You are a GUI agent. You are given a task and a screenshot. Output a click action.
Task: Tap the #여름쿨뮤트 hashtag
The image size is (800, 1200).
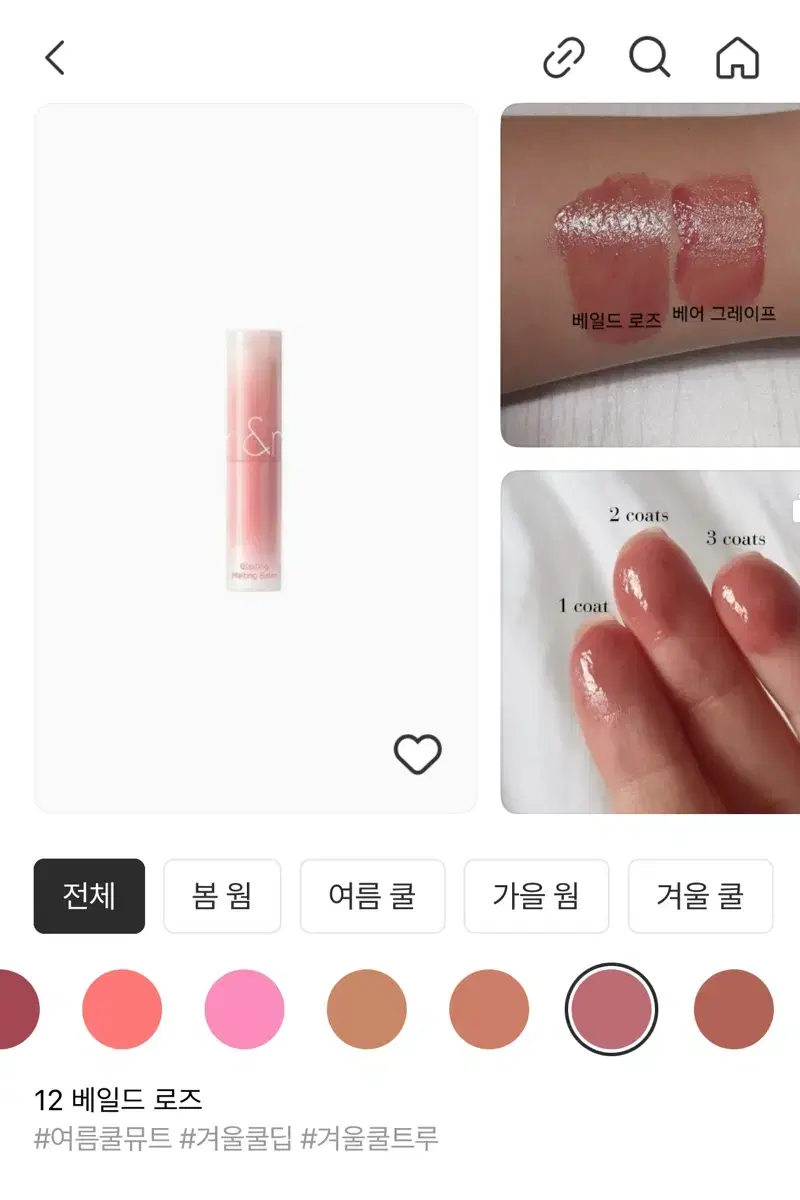coord(96,1140)
